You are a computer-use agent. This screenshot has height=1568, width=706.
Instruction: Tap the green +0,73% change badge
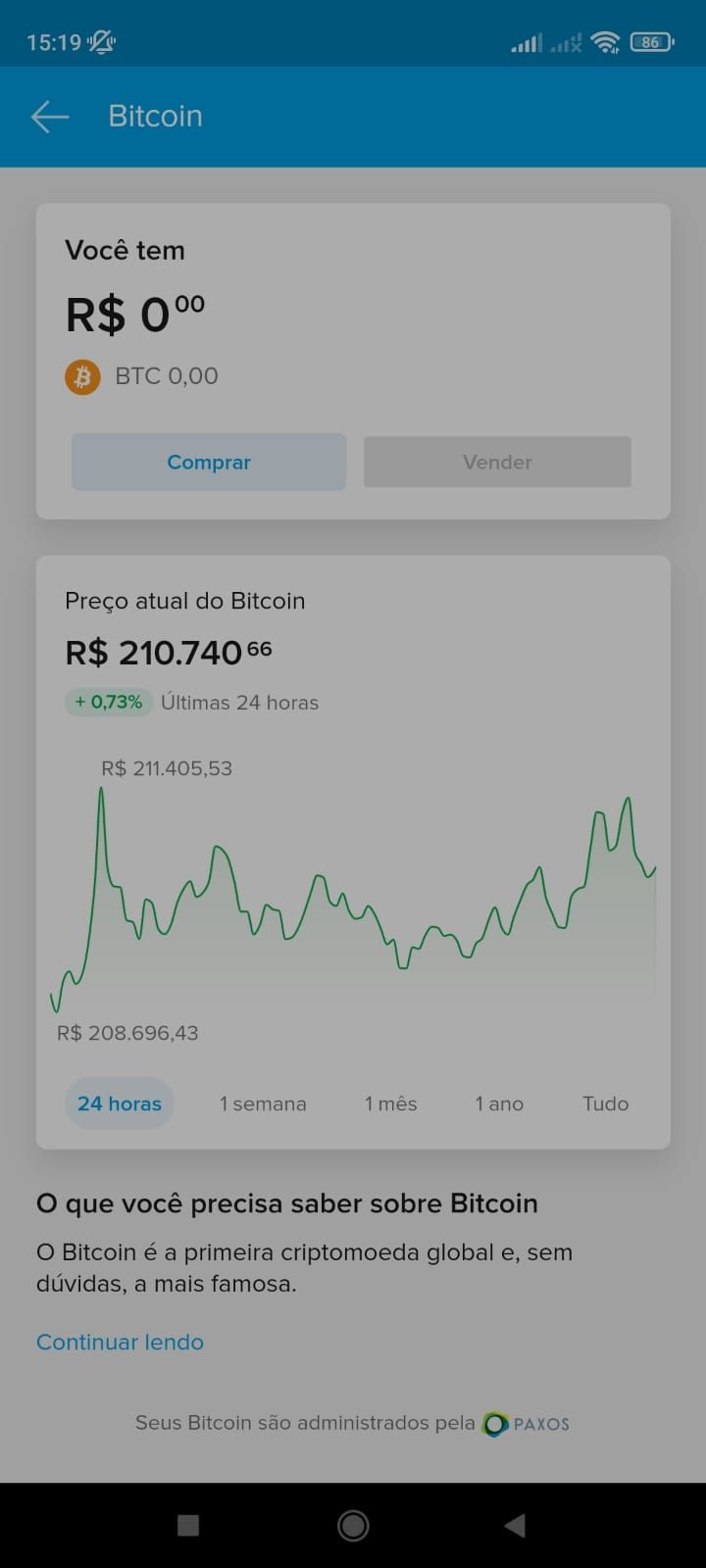pyautogui.click(x=107, y=702)
